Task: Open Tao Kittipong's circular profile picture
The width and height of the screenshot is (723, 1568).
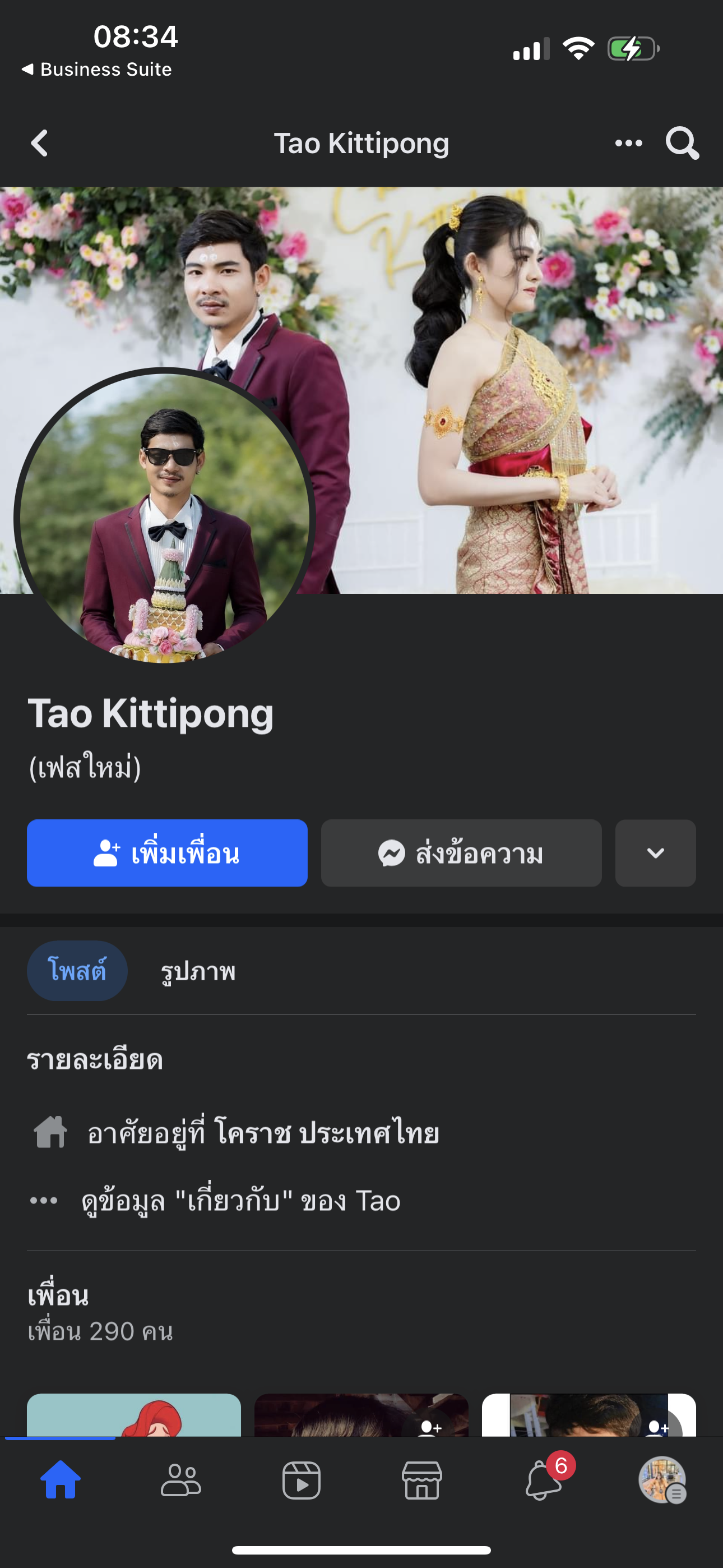Action: pos(164,518)
